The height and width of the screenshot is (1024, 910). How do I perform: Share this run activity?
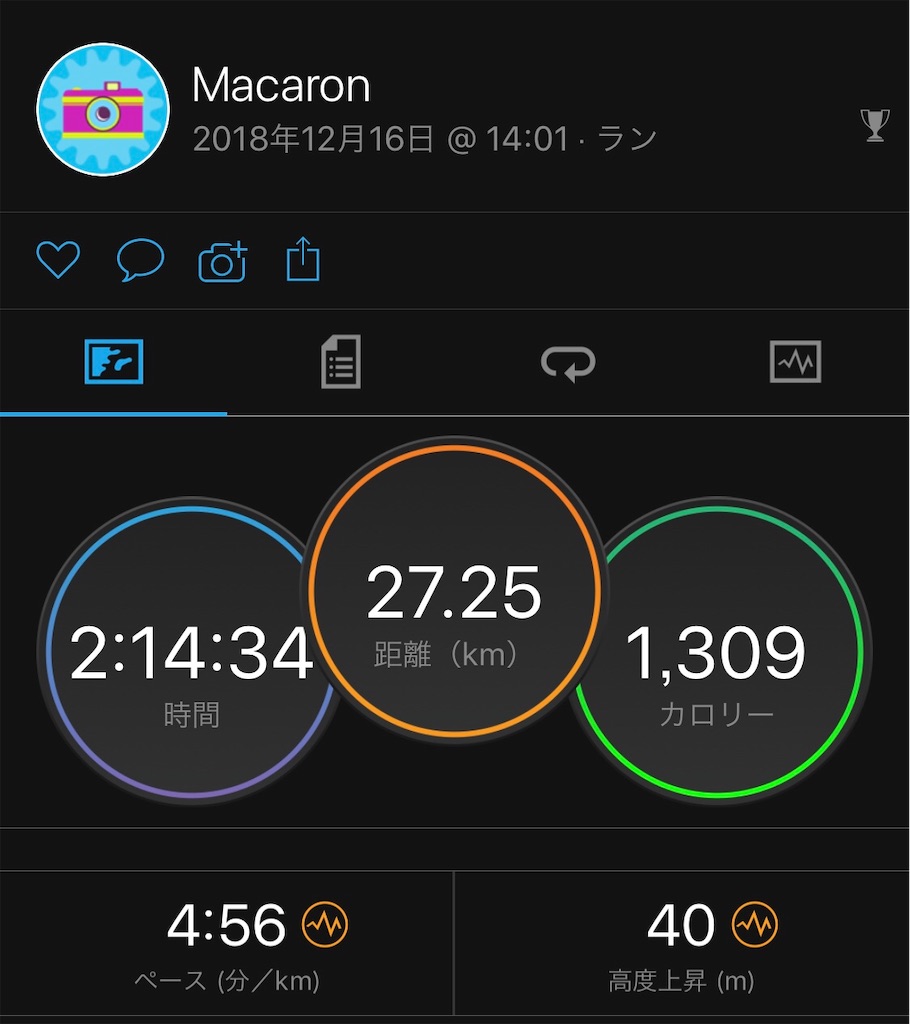[303, 261]
